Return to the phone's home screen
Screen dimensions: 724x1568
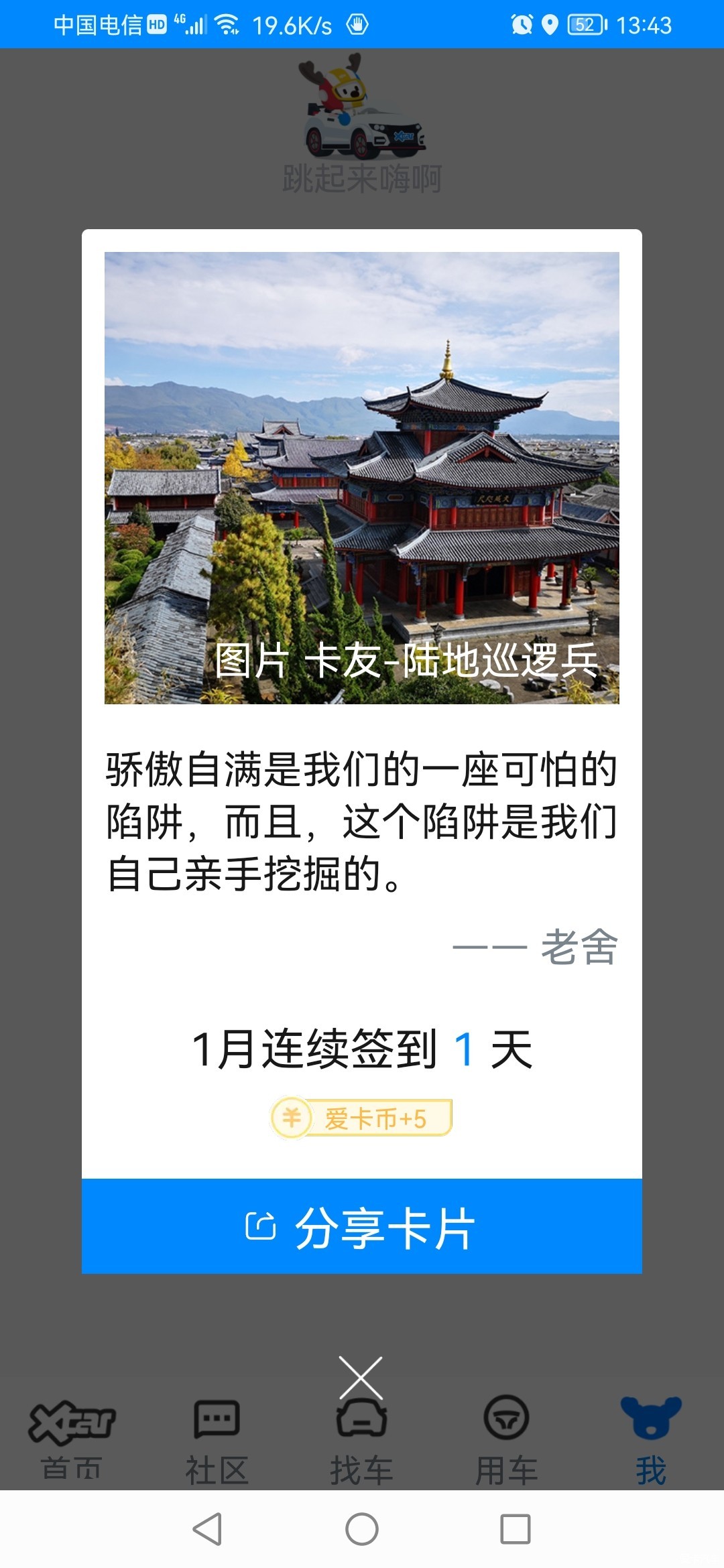click(x=362, y=1529)
